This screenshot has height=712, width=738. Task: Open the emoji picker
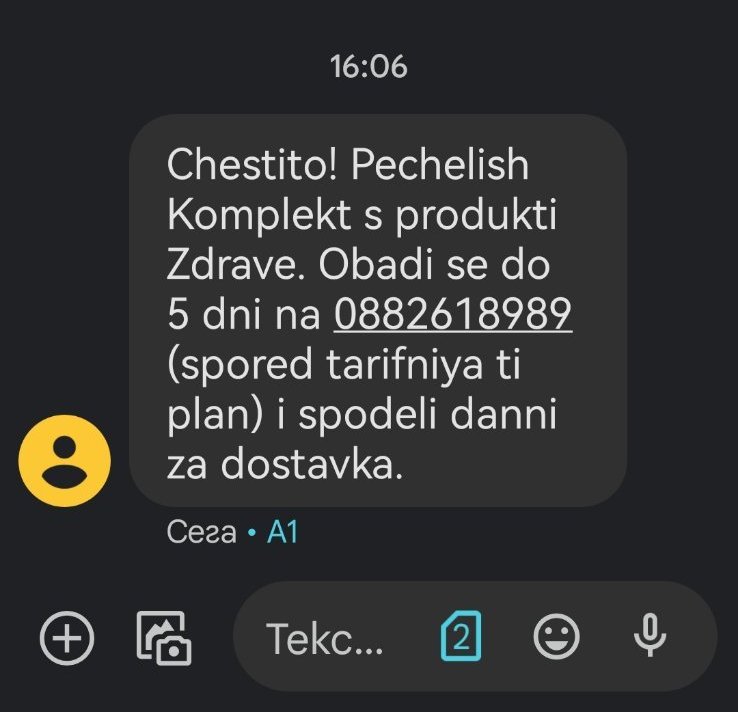[556, 636]
